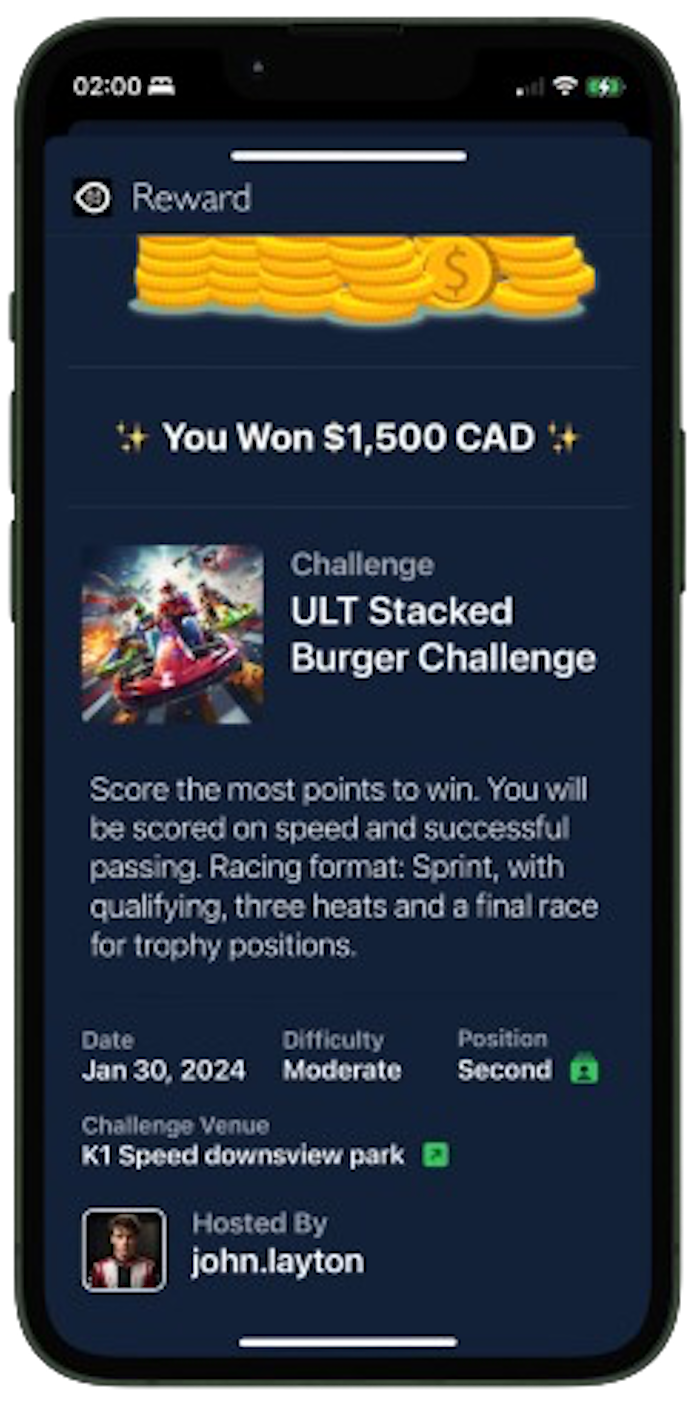700x1403 pixels.
Task: Open the ULT Stacked Burger Challenge thumbnail
Action: coord(173,634)
